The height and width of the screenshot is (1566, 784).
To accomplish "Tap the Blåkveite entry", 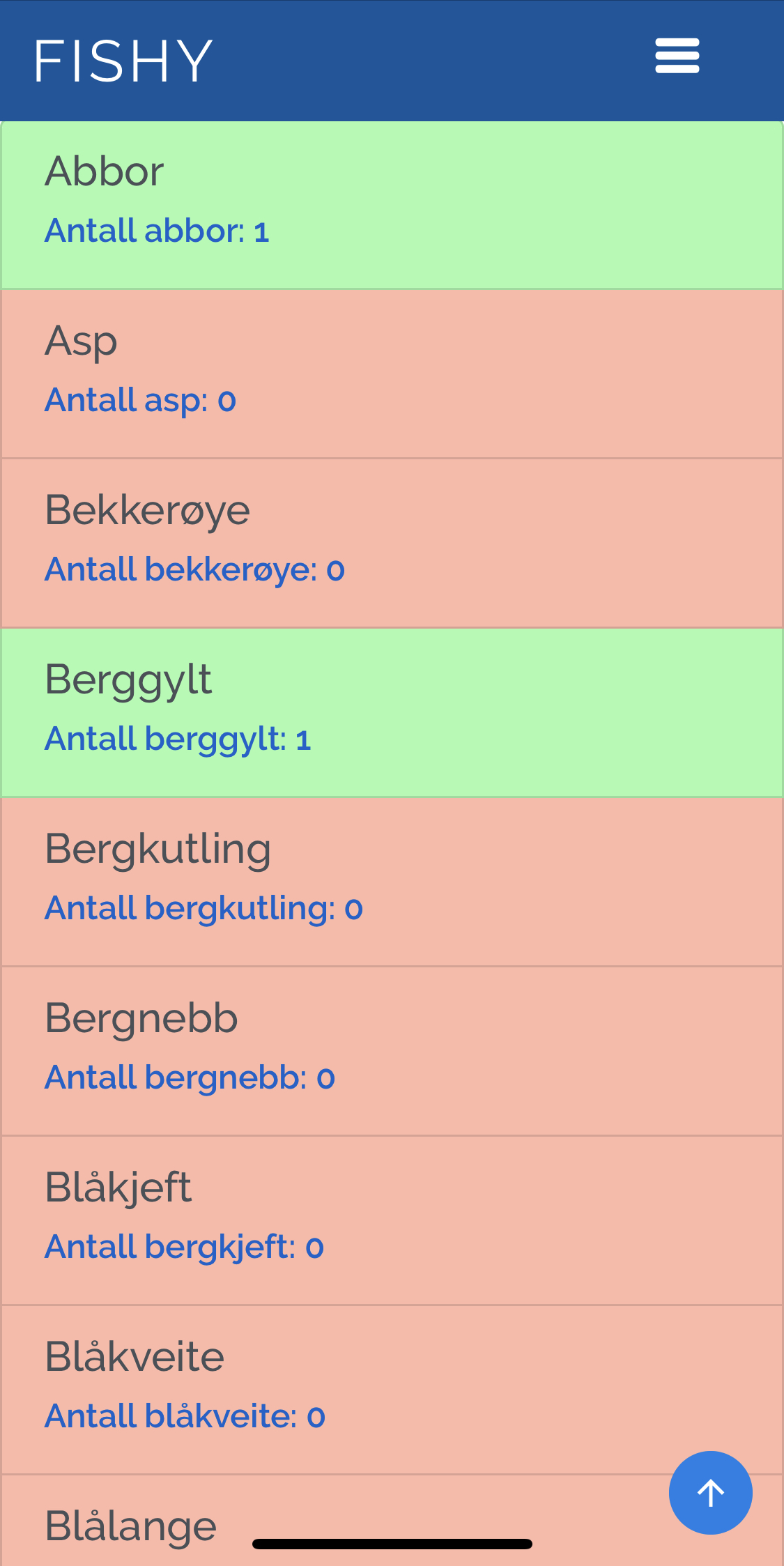I will pyautogui.click(x=392, y=1390).
